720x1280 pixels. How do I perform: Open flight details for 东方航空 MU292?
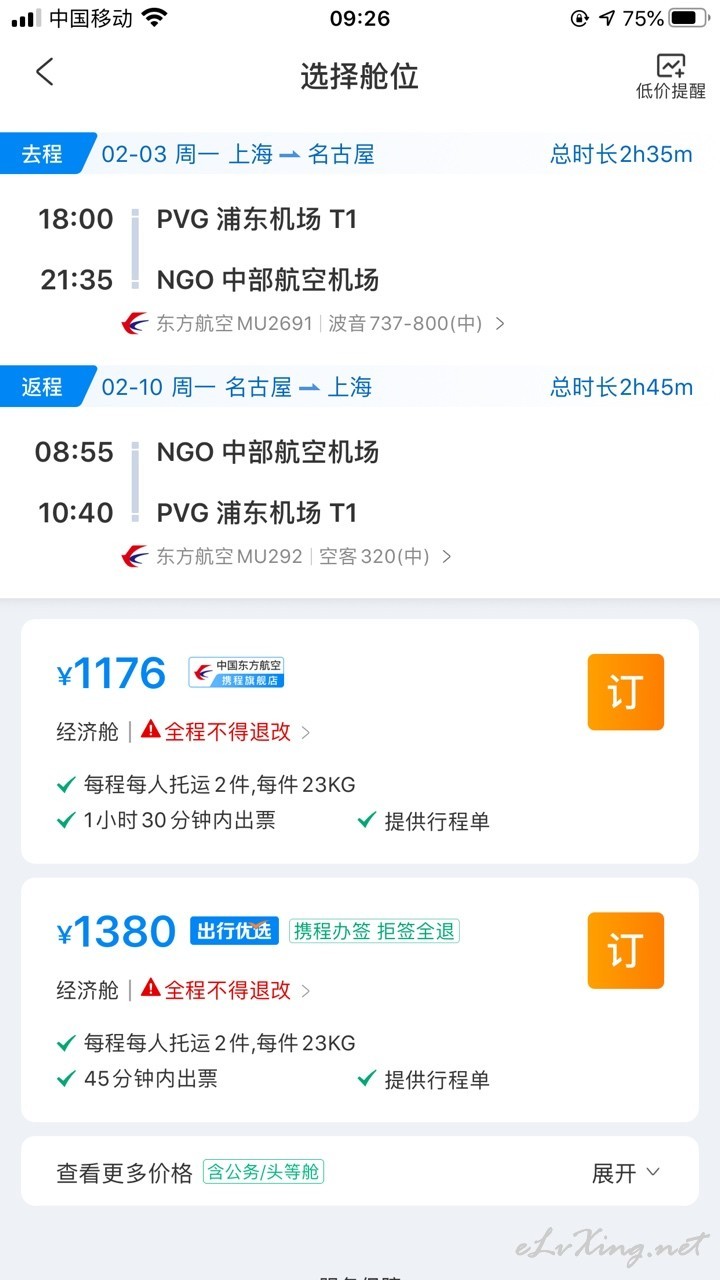(x=287, y=556)
